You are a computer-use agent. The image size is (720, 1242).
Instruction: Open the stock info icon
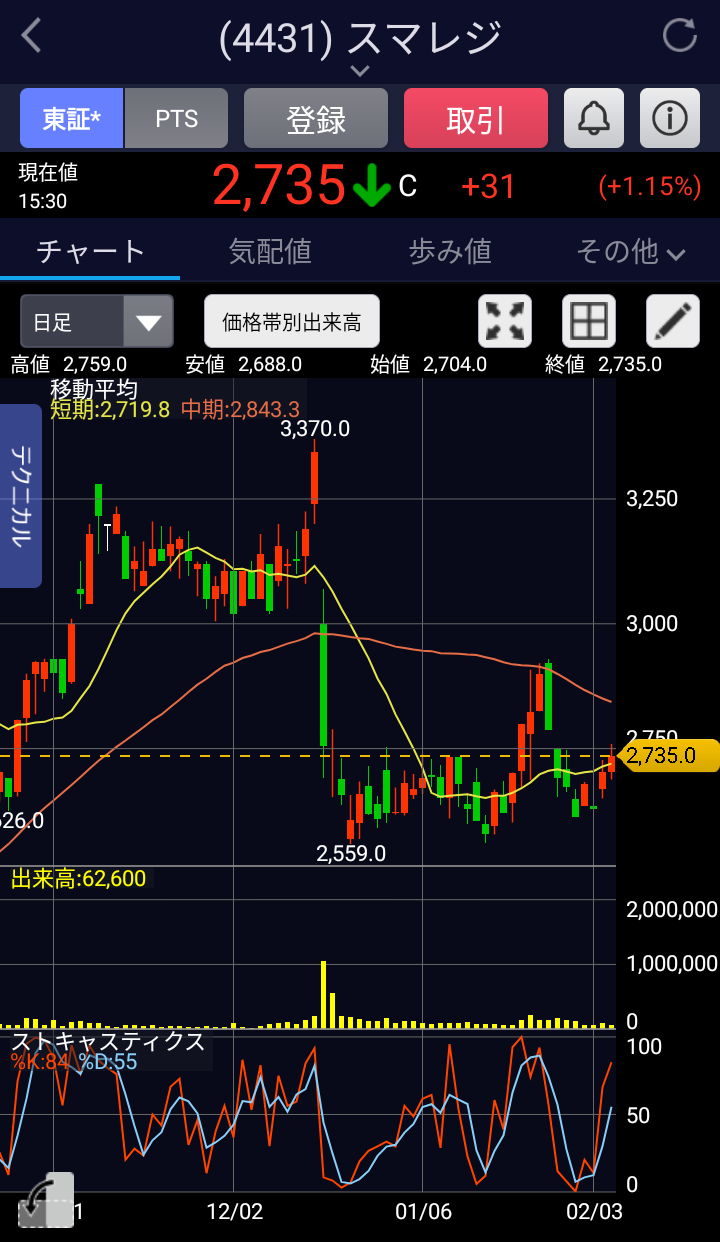pos(670,119)
